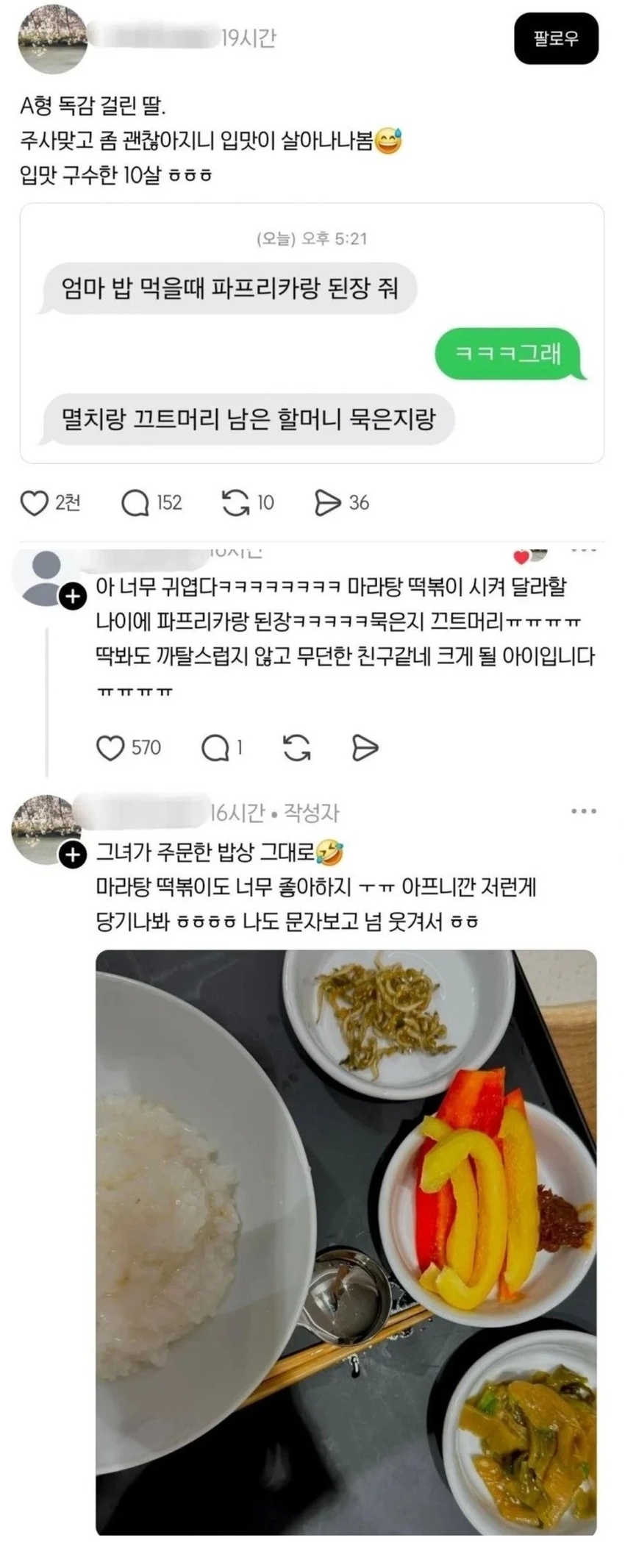Image resolution: width=625 pixels, height=1568 pixels.
Task: Tap the plus badge on the 작성자 reply avatar
Action: click(72, 855)
